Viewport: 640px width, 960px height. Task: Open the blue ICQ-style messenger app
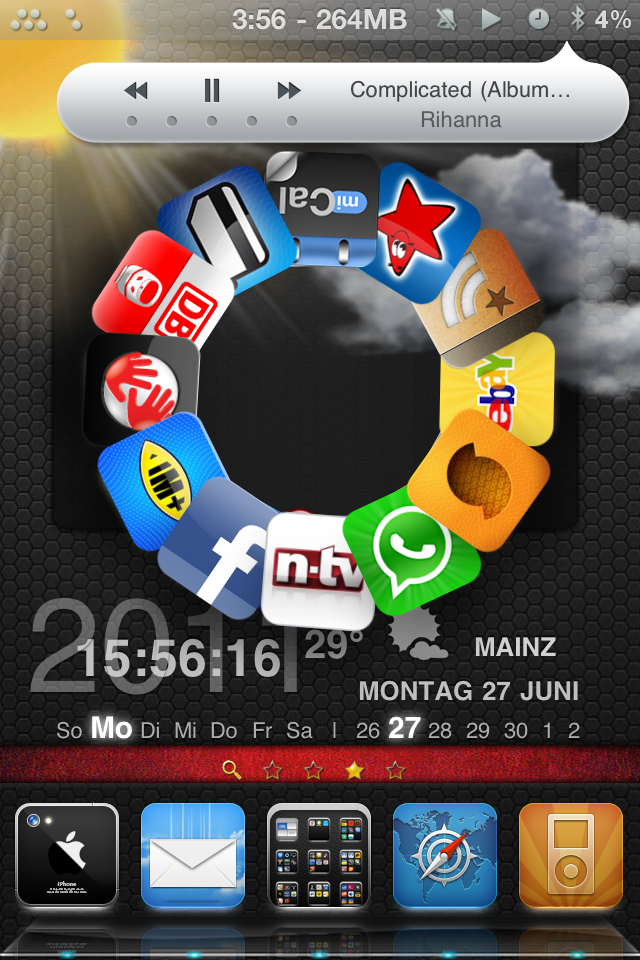(160, 478)
